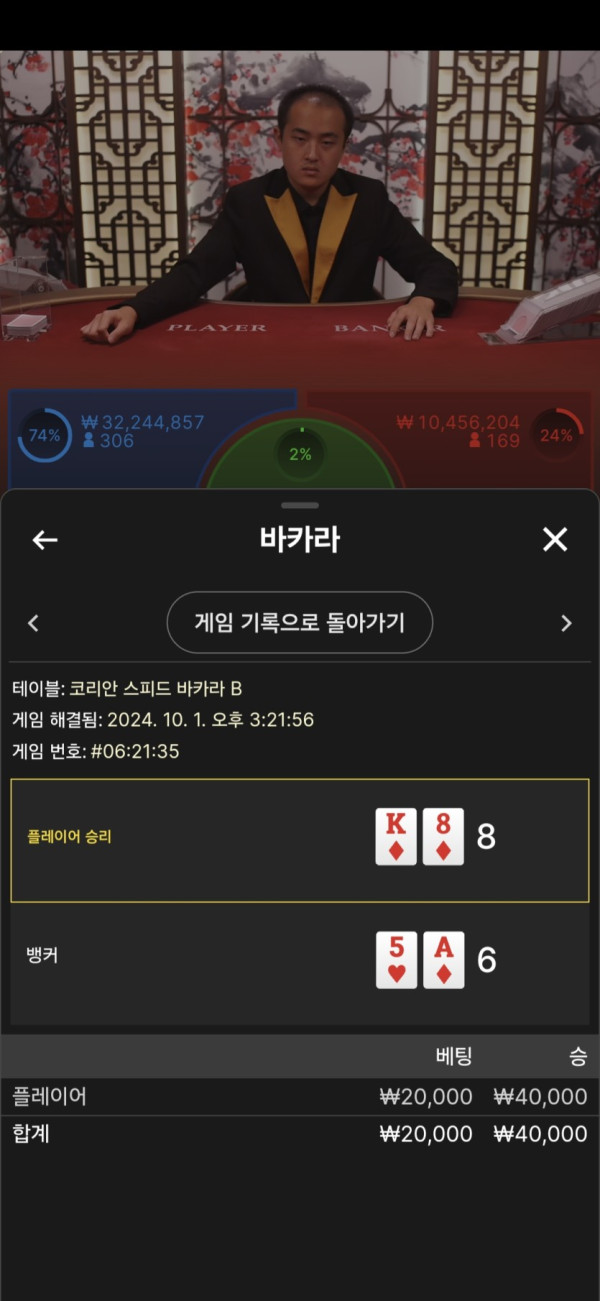Show the next game record
Image resolution: width=600 pixels, height=1301 pixels.
tap(566, 623)
